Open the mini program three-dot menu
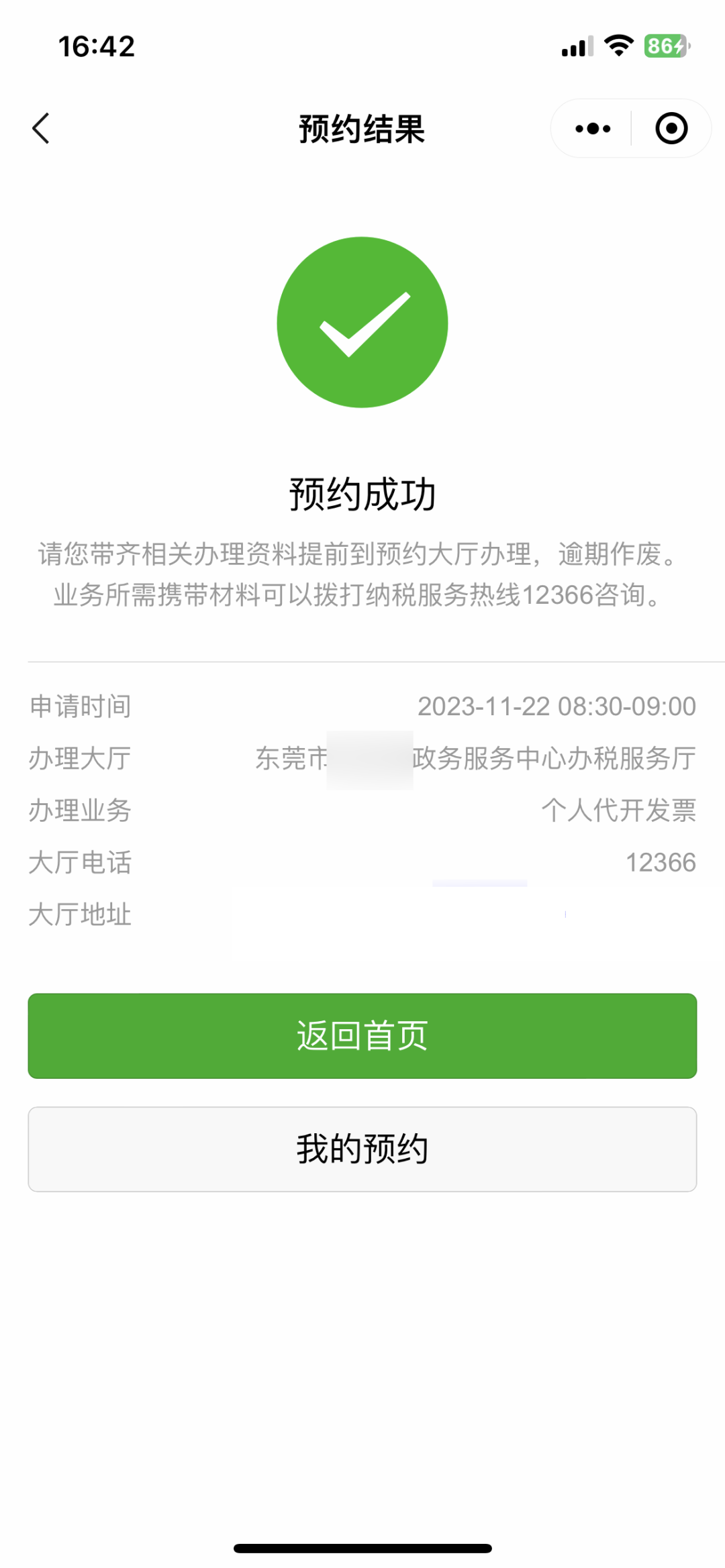Viewport: 725px width, 1568px height. pos(593,128)
